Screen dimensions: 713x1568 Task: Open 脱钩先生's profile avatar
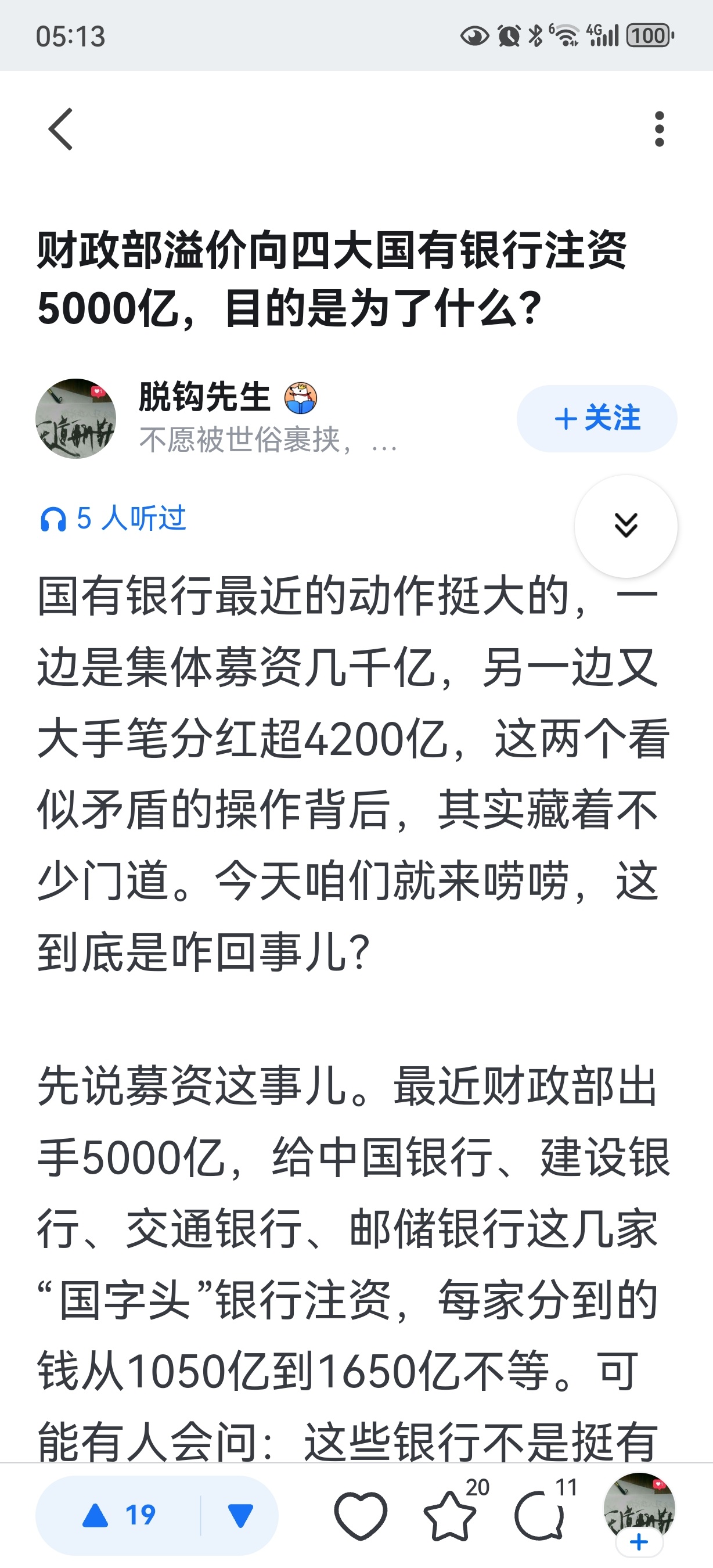[75, 419]
